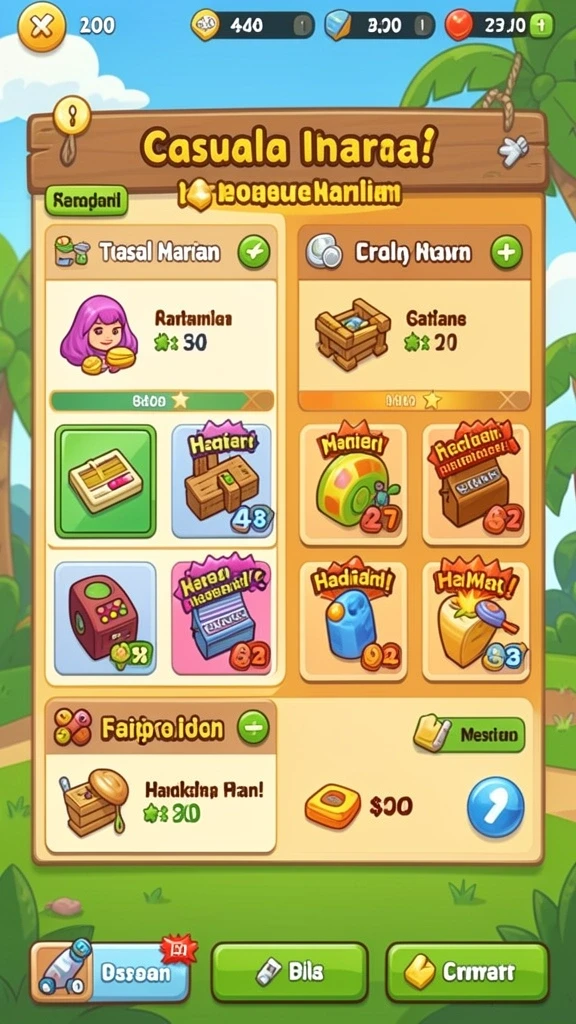Close the screen with the yellow X button
Image resolution: width=576 pixels, height=1024 pixels.
[x=42, y=27]
